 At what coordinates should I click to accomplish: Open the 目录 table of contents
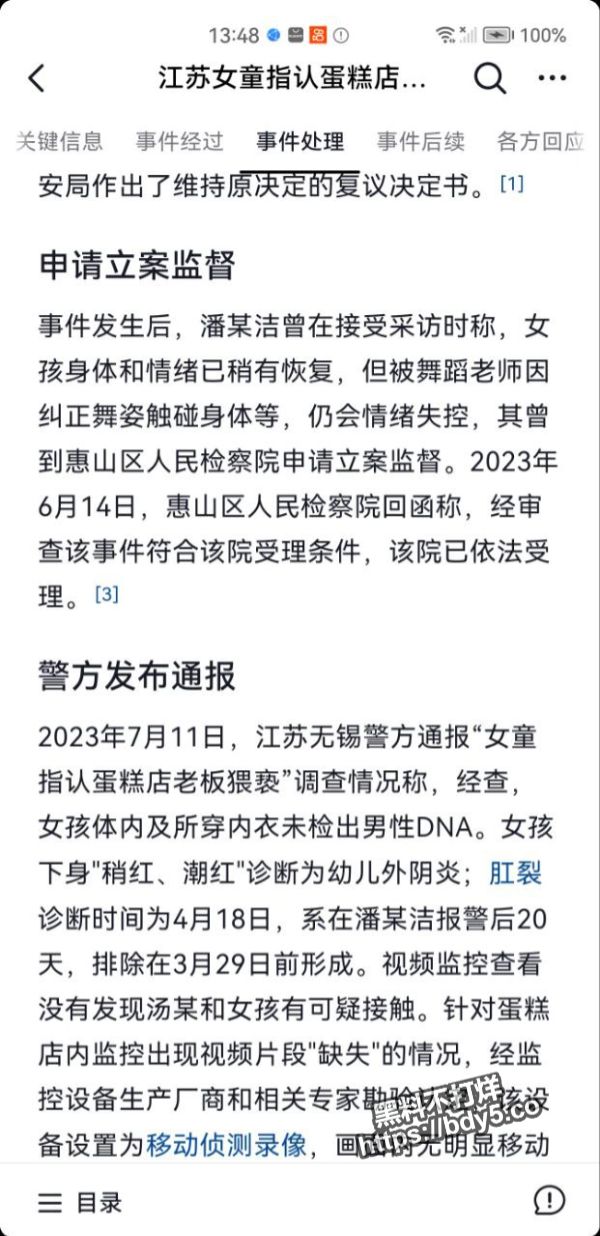pyautogui.click(x=80, y=1202)
